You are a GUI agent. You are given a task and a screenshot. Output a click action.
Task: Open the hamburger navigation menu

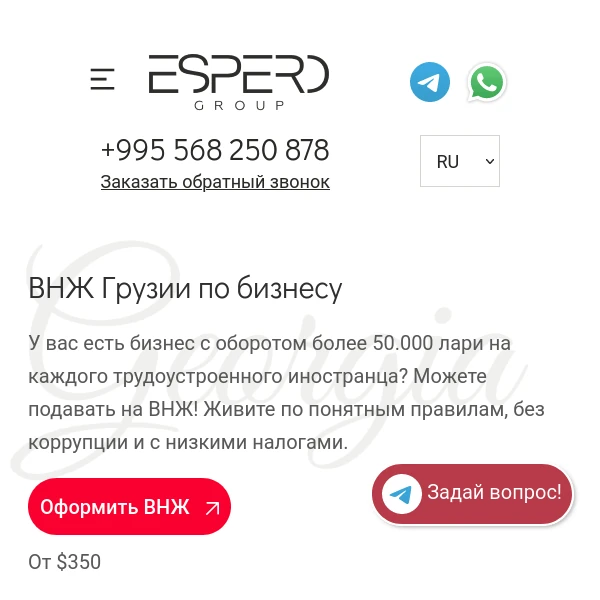coord(102,80)
